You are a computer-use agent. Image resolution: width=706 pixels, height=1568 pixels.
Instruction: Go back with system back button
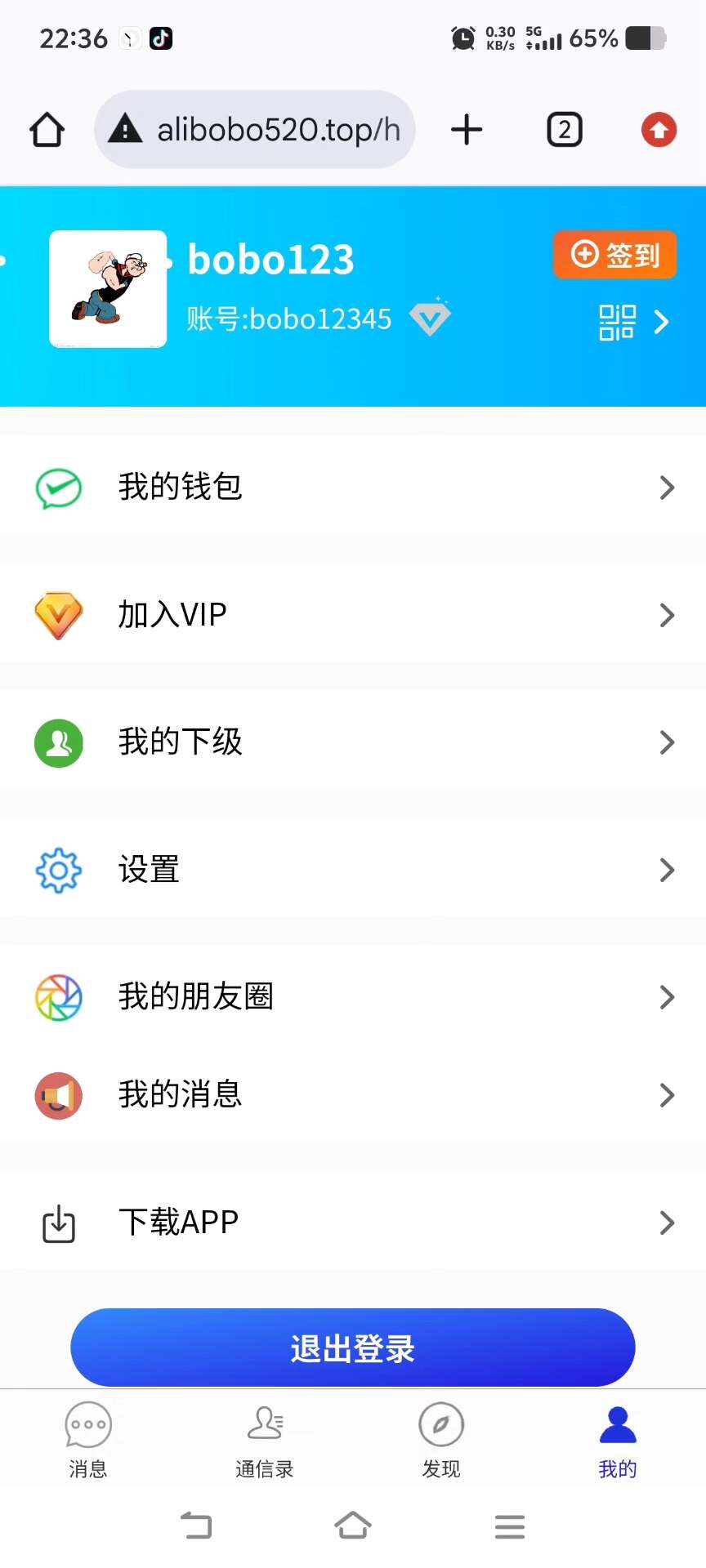tap(196, 1526)
